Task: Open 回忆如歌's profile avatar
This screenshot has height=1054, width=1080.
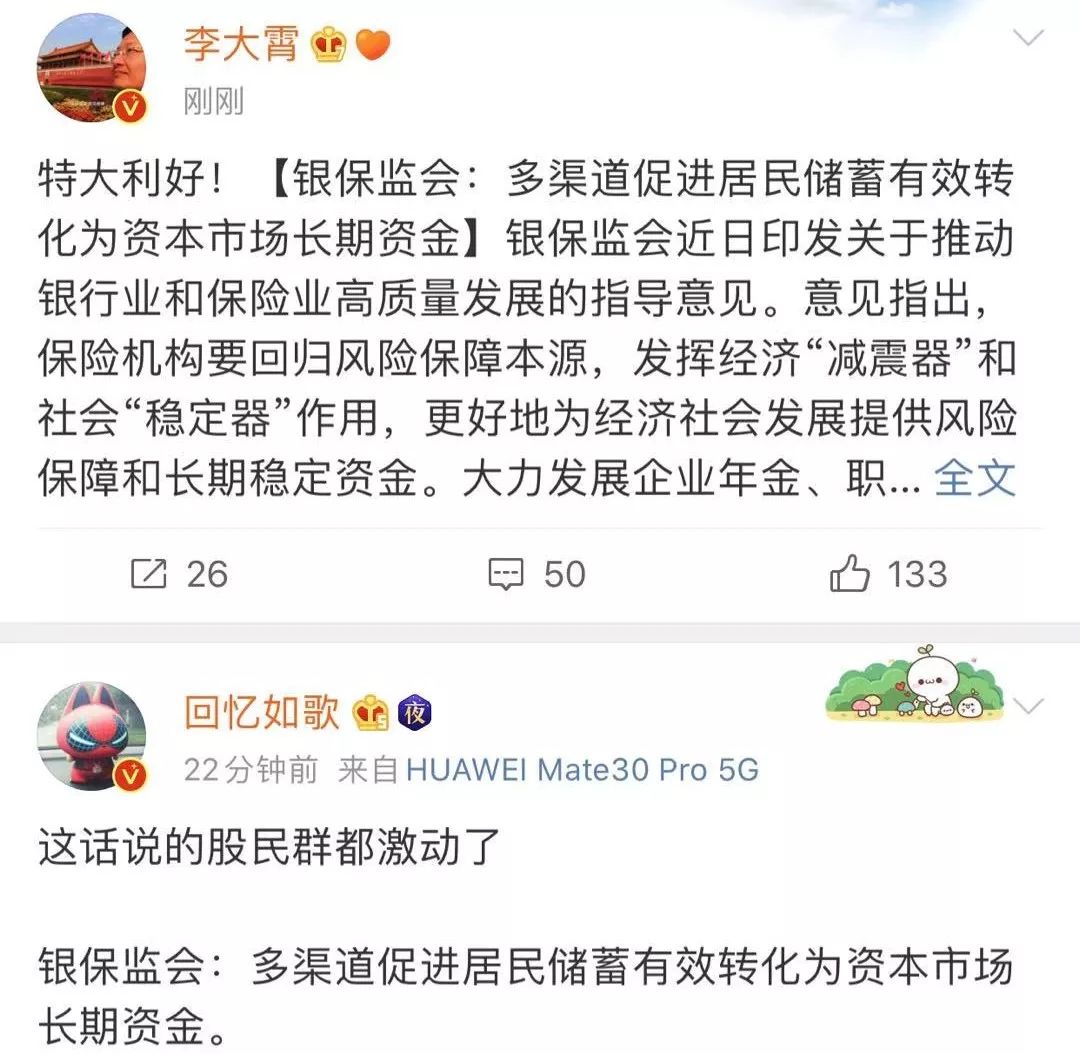Action: [91, 737]
